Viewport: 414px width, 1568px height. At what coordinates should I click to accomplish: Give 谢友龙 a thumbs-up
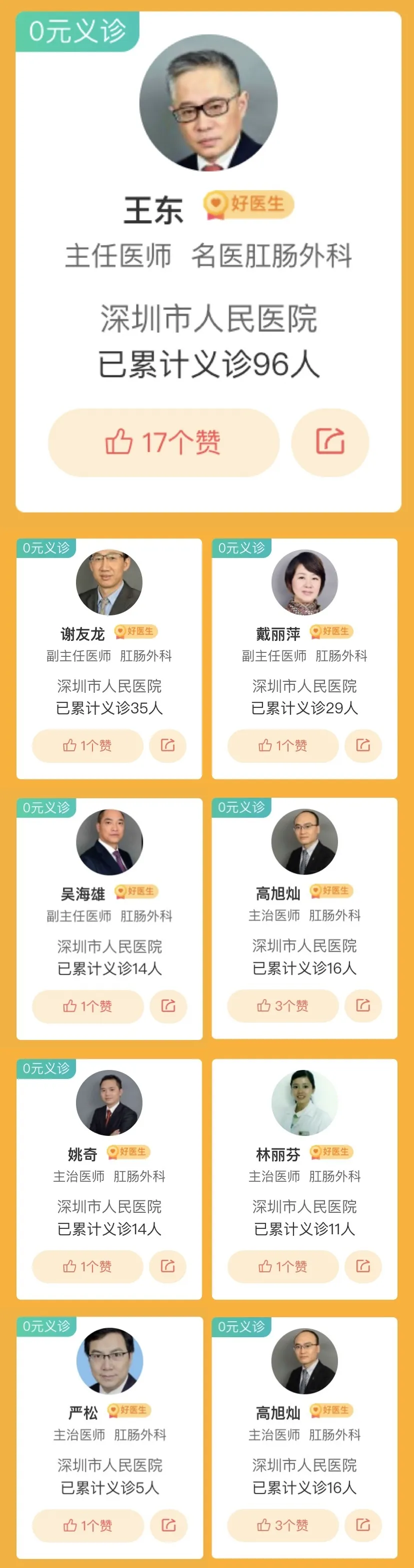87,746
